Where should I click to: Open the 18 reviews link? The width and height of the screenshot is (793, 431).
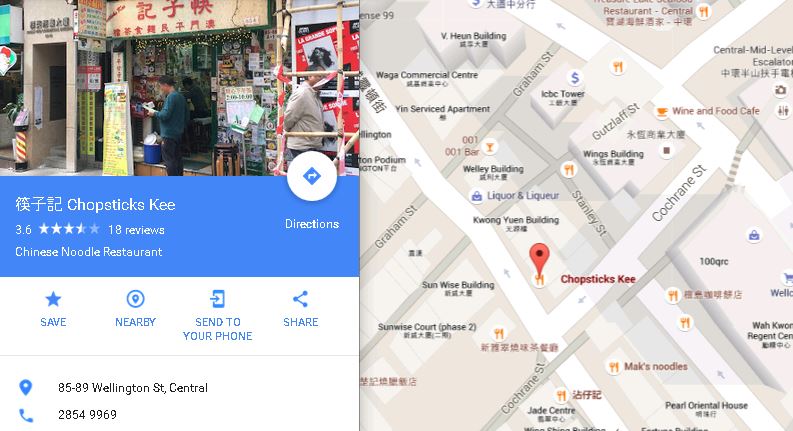click(x=136, y=230)
